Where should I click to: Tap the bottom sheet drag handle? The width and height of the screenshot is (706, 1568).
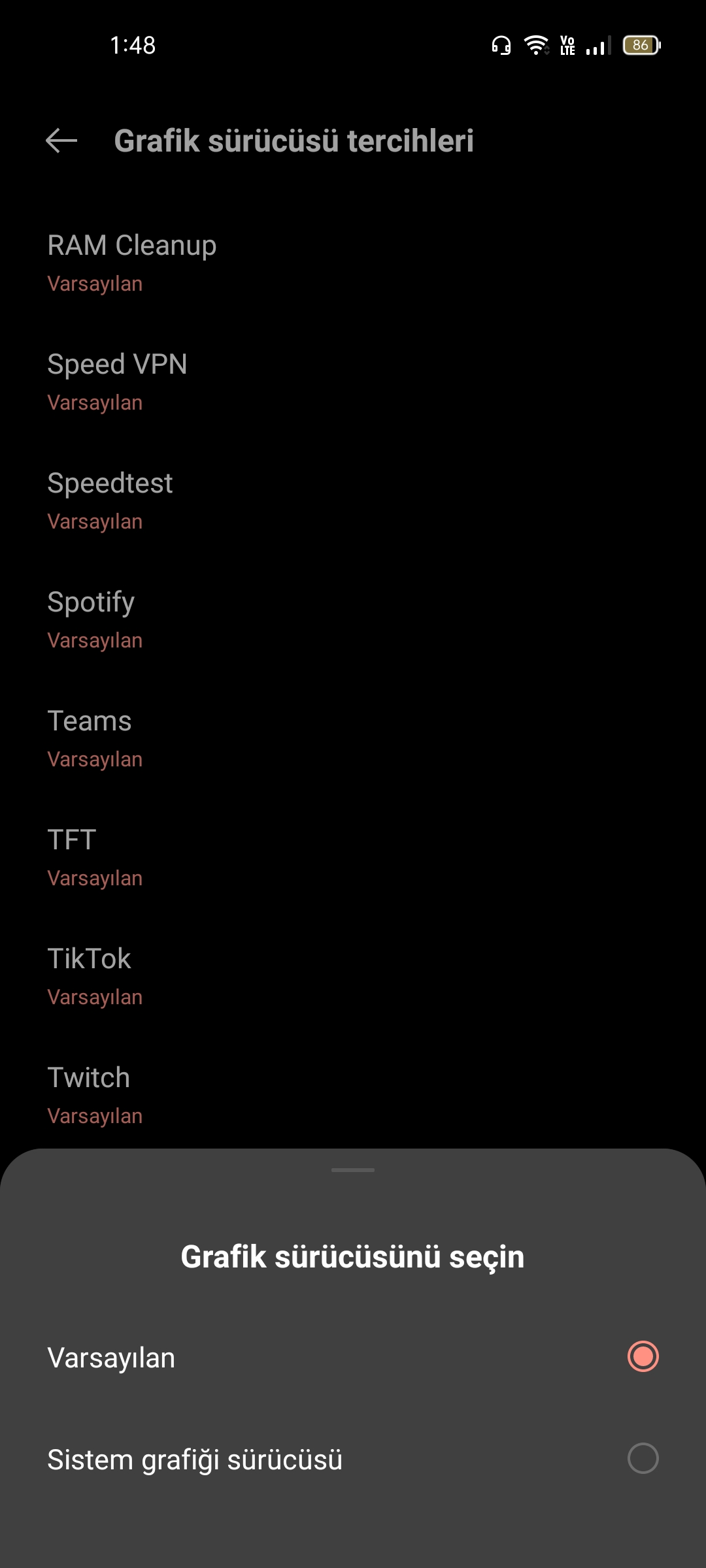click(x=353, y=1170)
